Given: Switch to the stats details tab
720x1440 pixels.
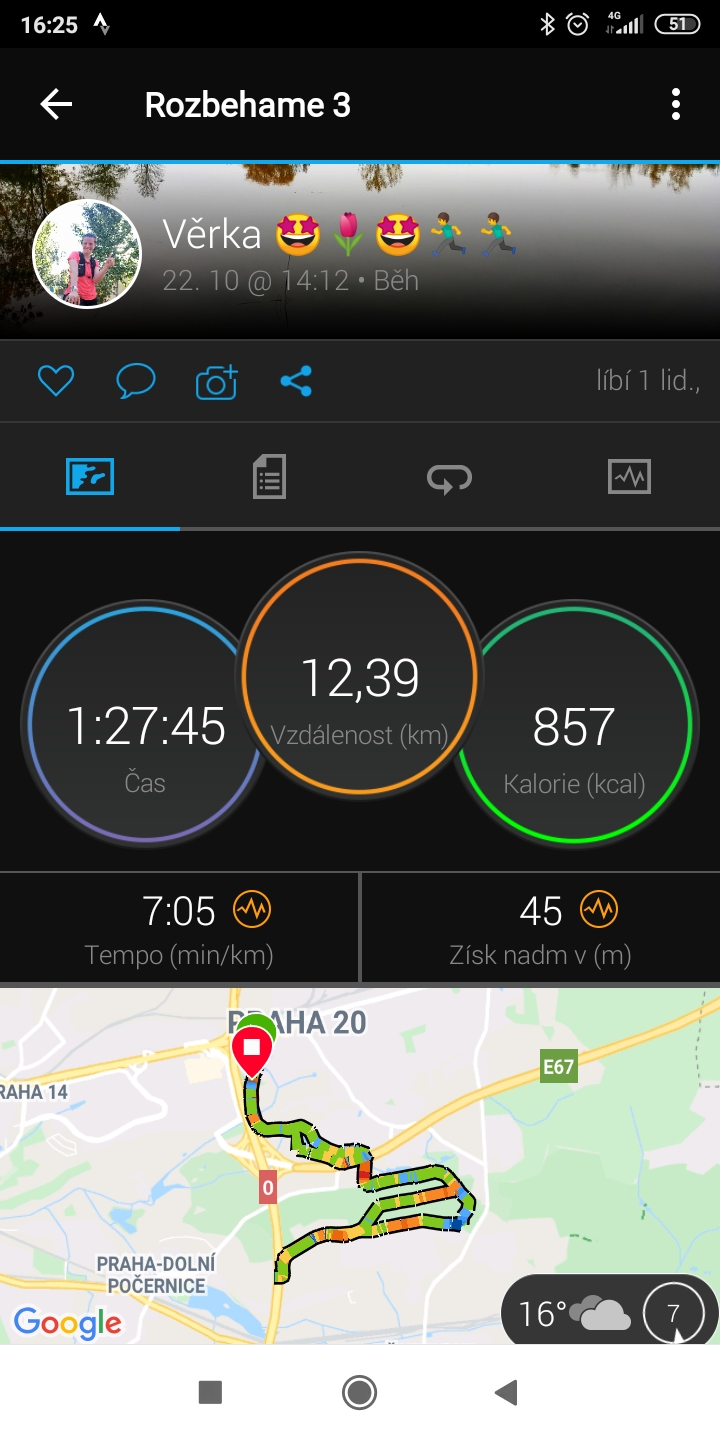Looking at the screenshot, I should (269, 477).
